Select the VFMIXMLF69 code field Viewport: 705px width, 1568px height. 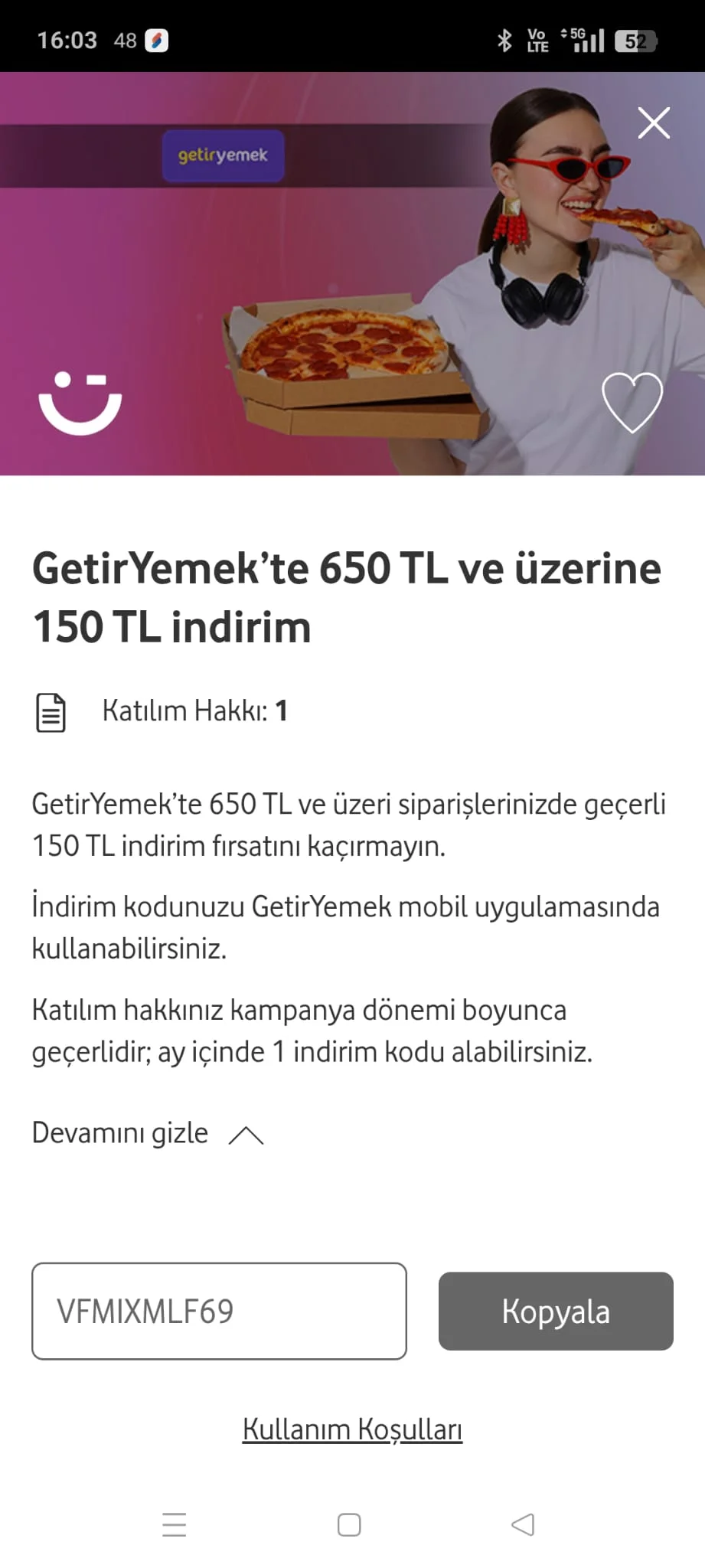coord(218,1311)
